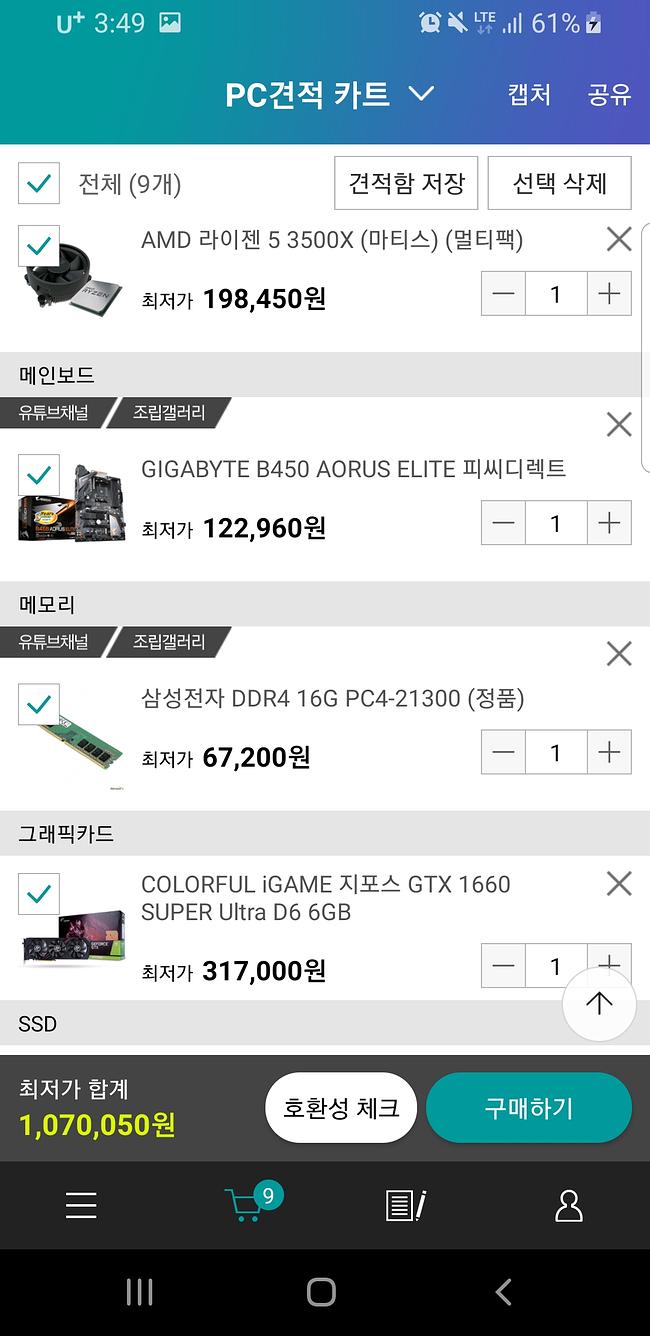The height and width of the screenshot is (1336, 650).
Task: Increase quantity of AMD 라이젠 5 3500X
Action: [x=609, y=294]
